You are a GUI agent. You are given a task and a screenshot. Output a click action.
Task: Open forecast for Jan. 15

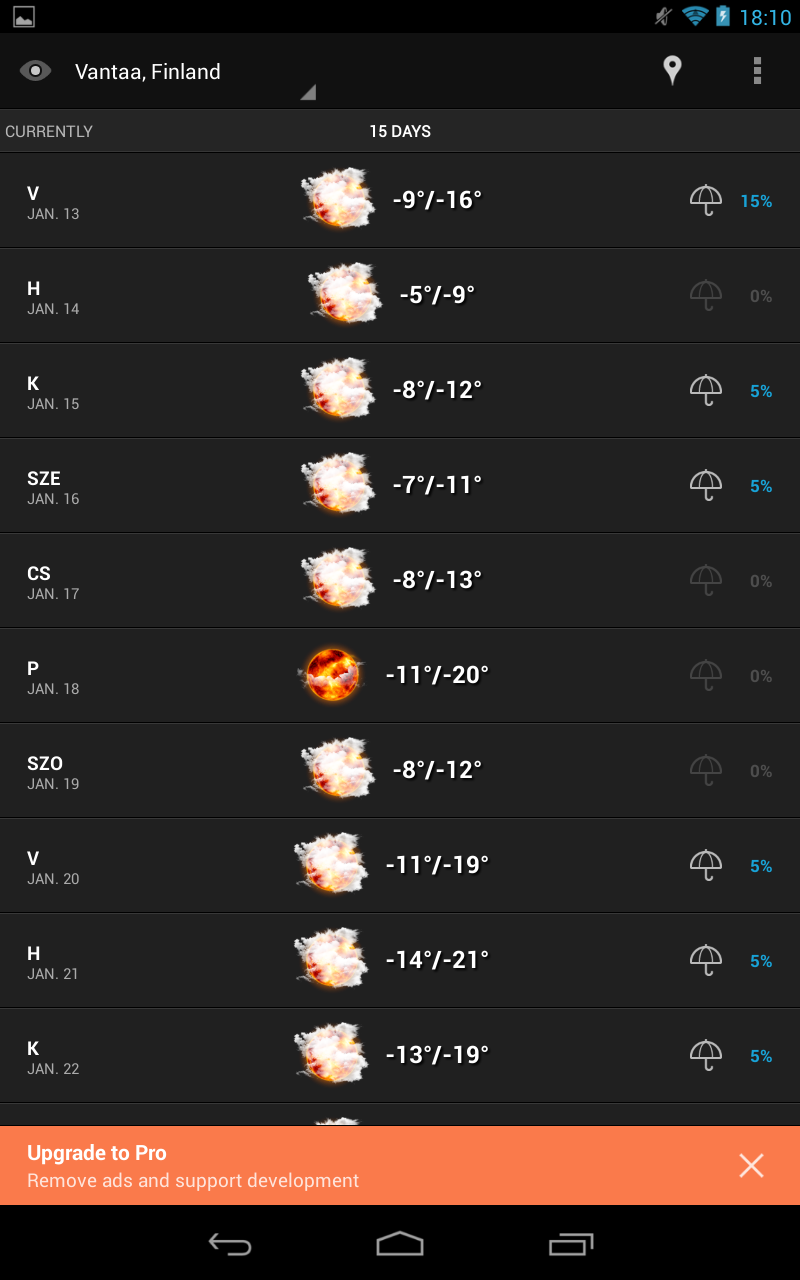[x=400, y=390]
